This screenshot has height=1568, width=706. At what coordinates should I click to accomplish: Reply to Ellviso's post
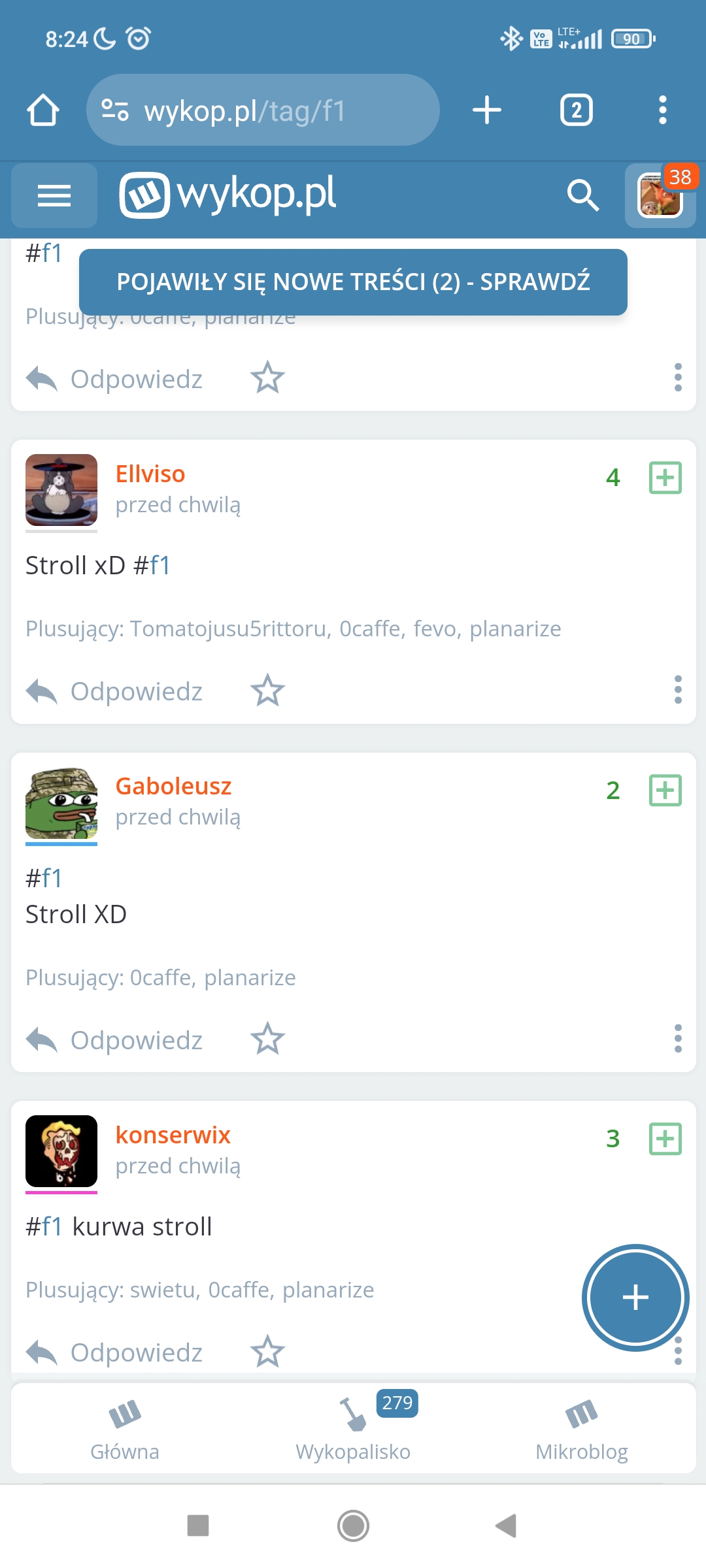pyautogui.click(x=115, y=691)
